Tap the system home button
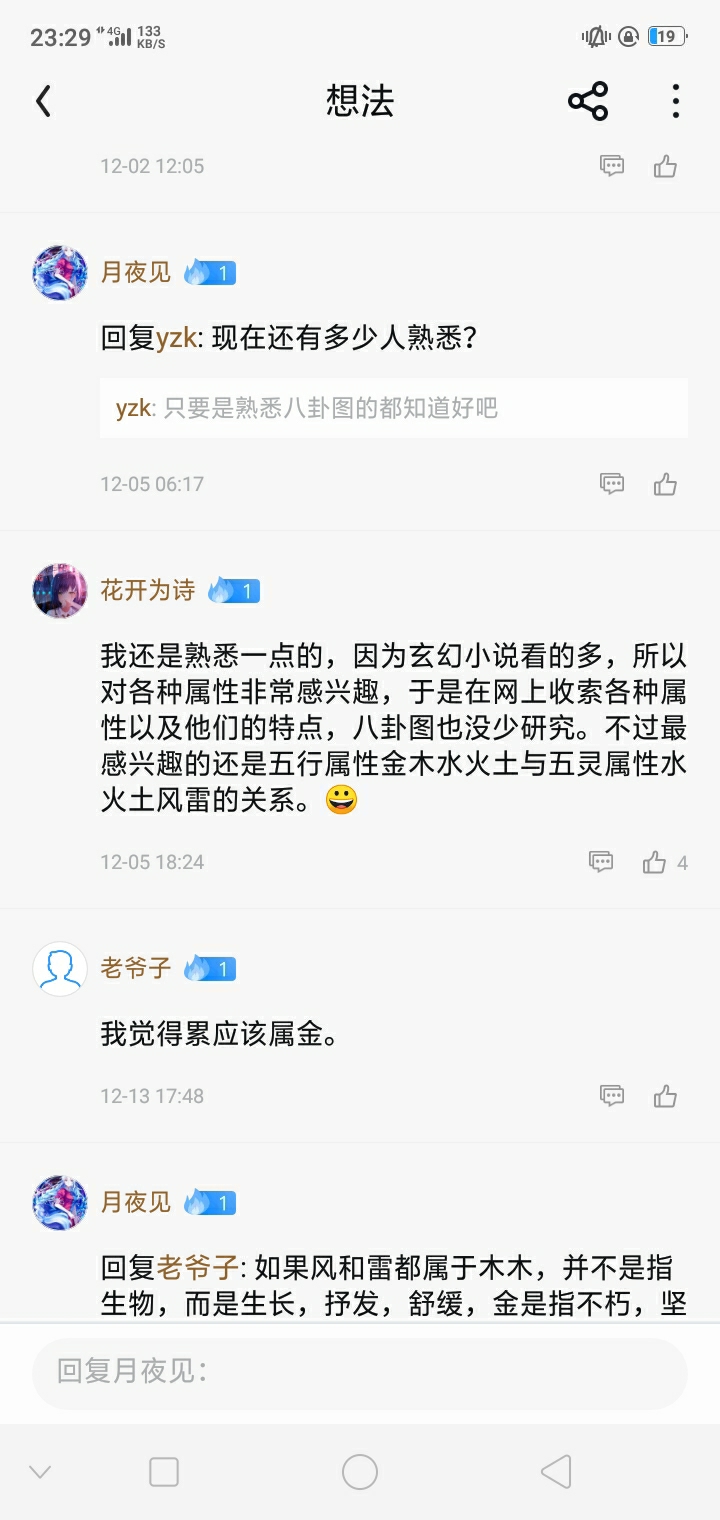This screenshot has height=1520, width=720. pos(360,1472)
